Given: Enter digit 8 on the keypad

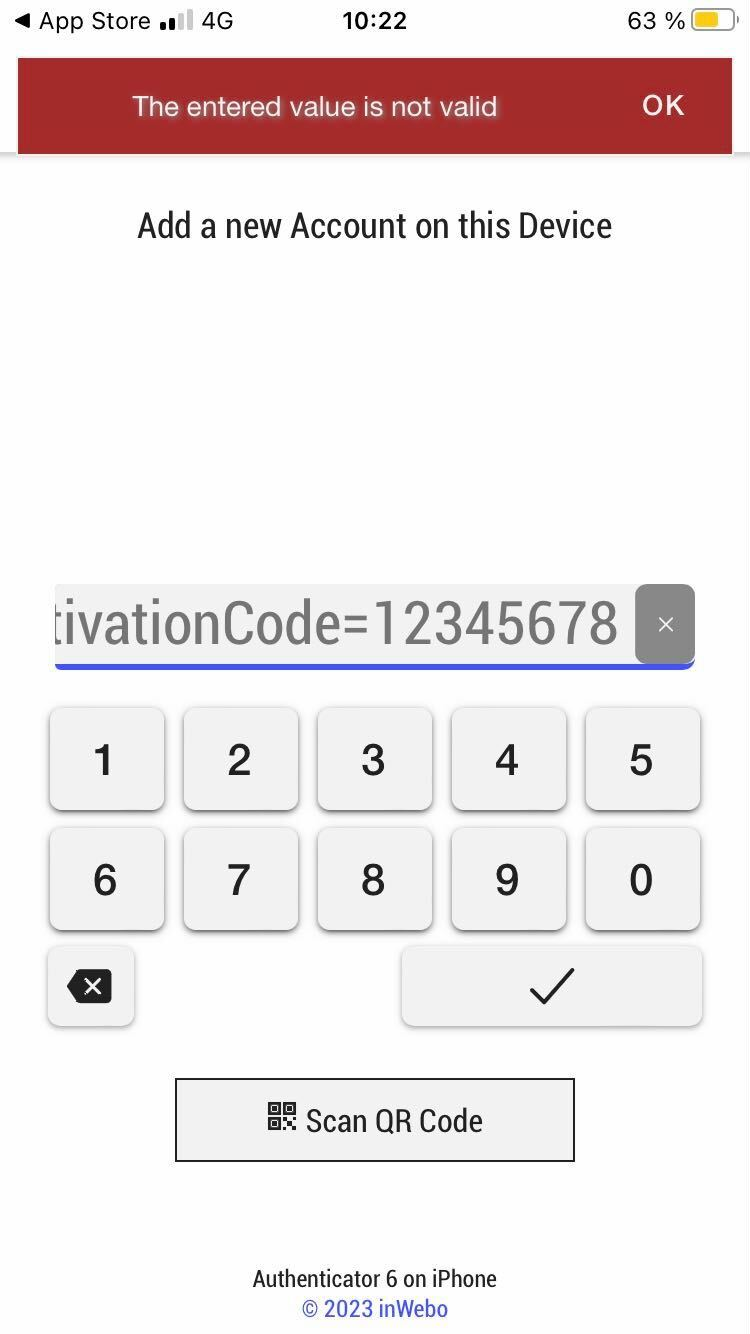Looking at the screenshot, I should point(374,879).
